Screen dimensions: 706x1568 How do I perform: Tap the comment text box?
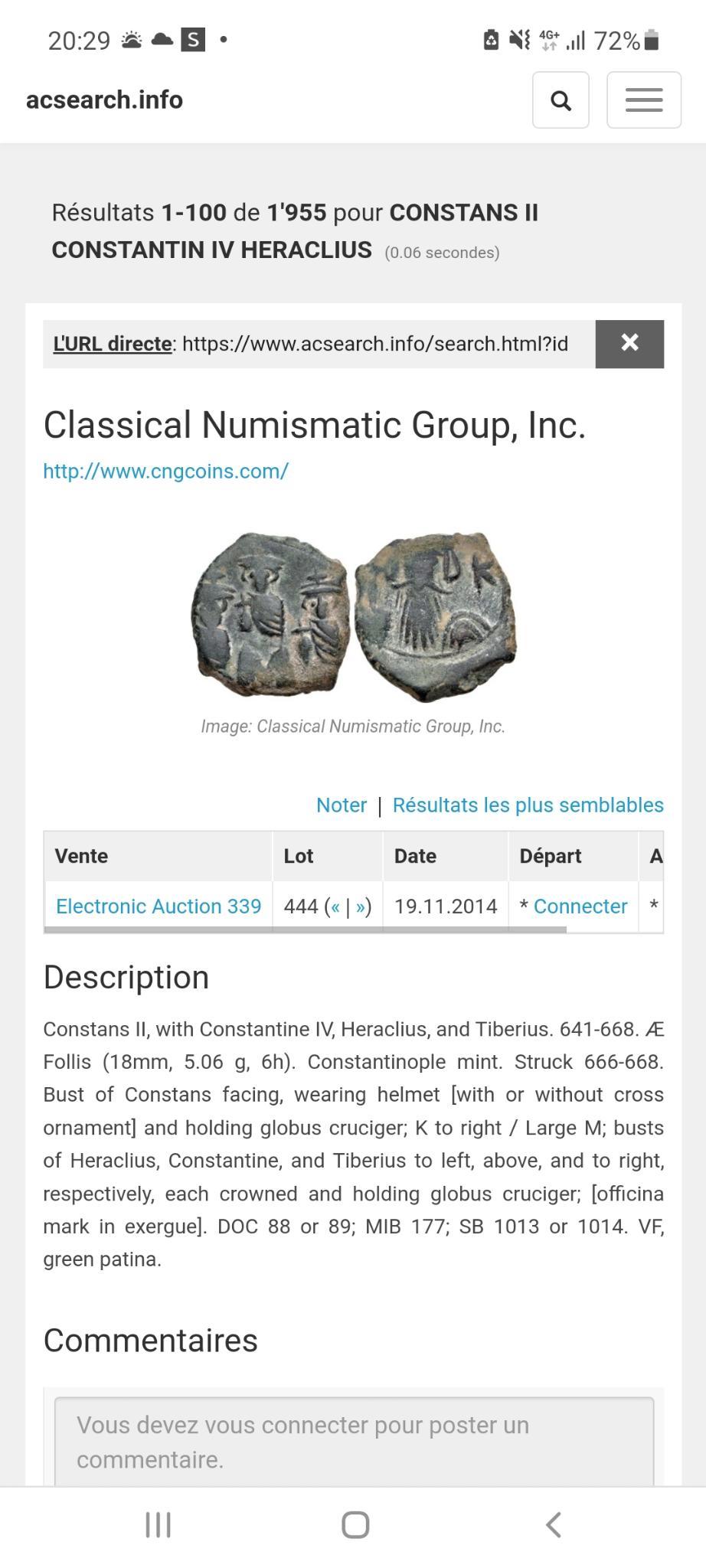click(354, 1442)
